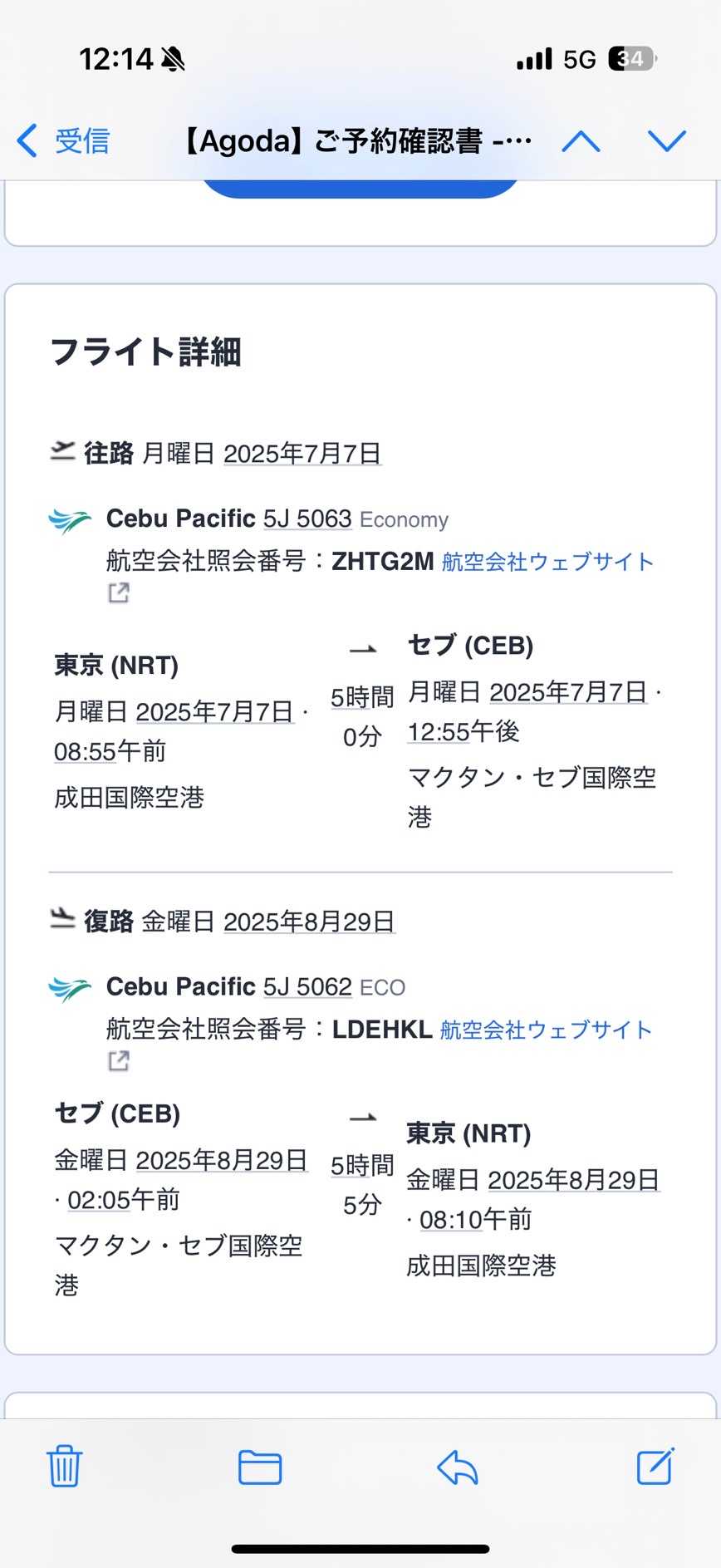The height and width of the screenshot is (1568, 721).
Task: Tap the 08:10 arrival time link
Action: tap(451, 1220)
